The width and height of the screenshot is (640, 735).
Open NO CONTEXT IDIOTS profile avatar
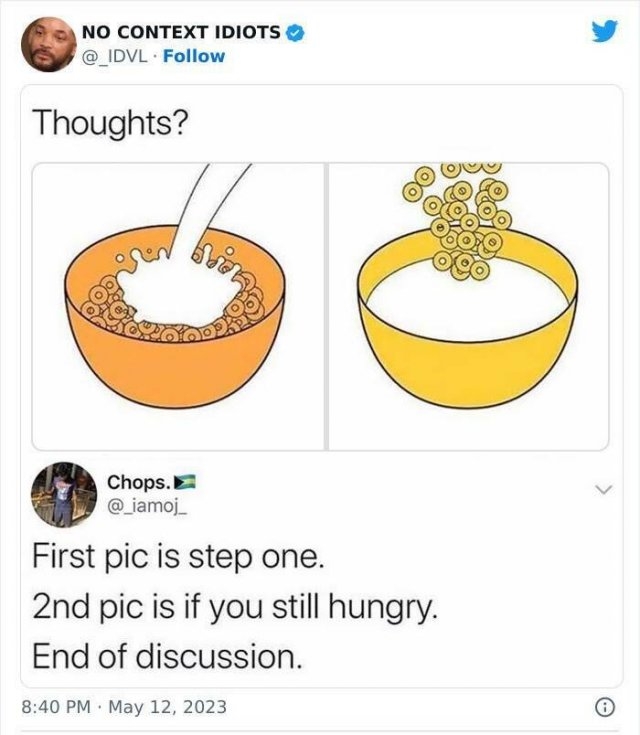coord(45,44)
